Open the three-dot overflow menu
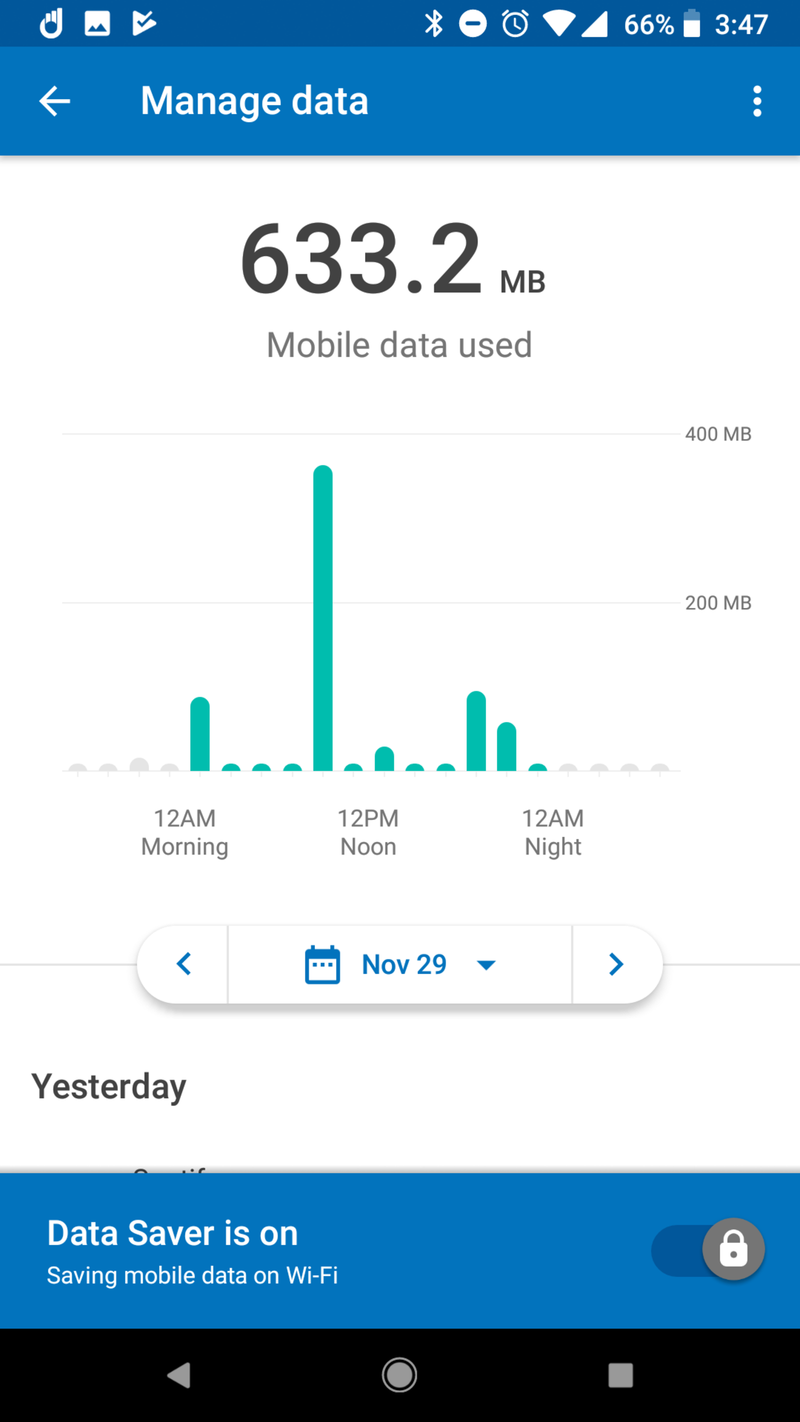The image size is (800, 1422). [757, 100]
